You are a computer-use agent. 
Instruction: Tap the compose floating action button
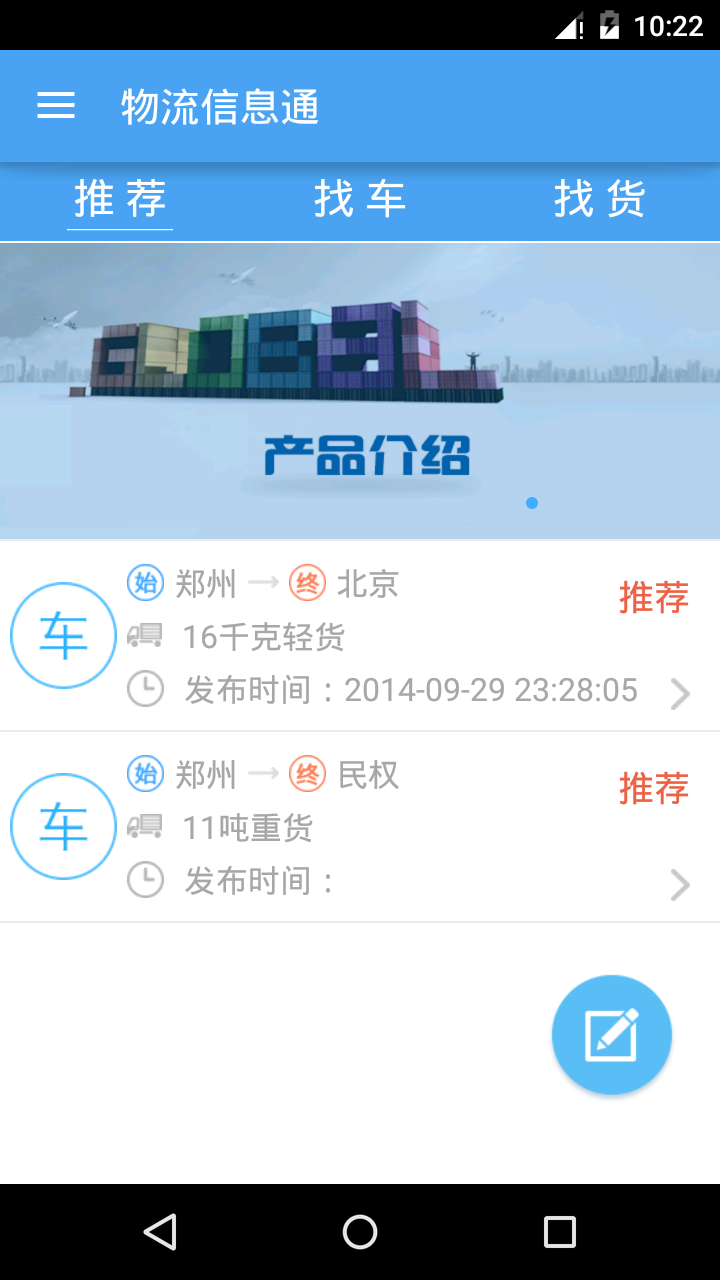pos(611,1035)
